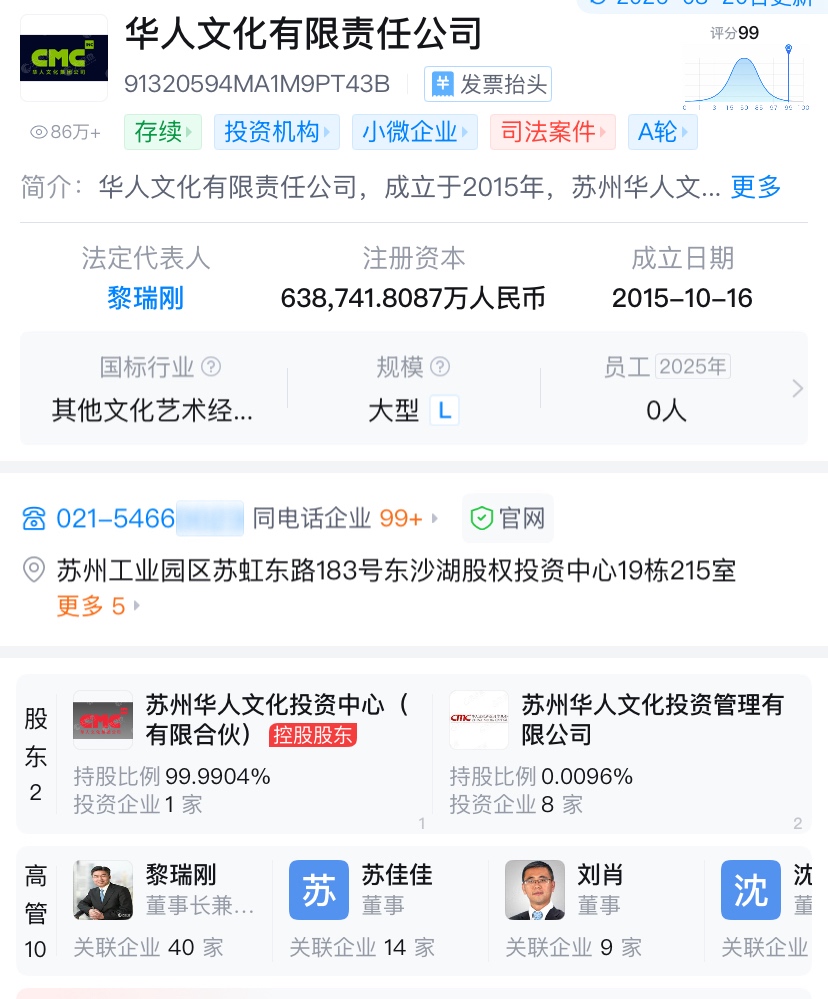Open the A轮 financing tag
This screenshot has height=999, width=828.
[662, 132]
